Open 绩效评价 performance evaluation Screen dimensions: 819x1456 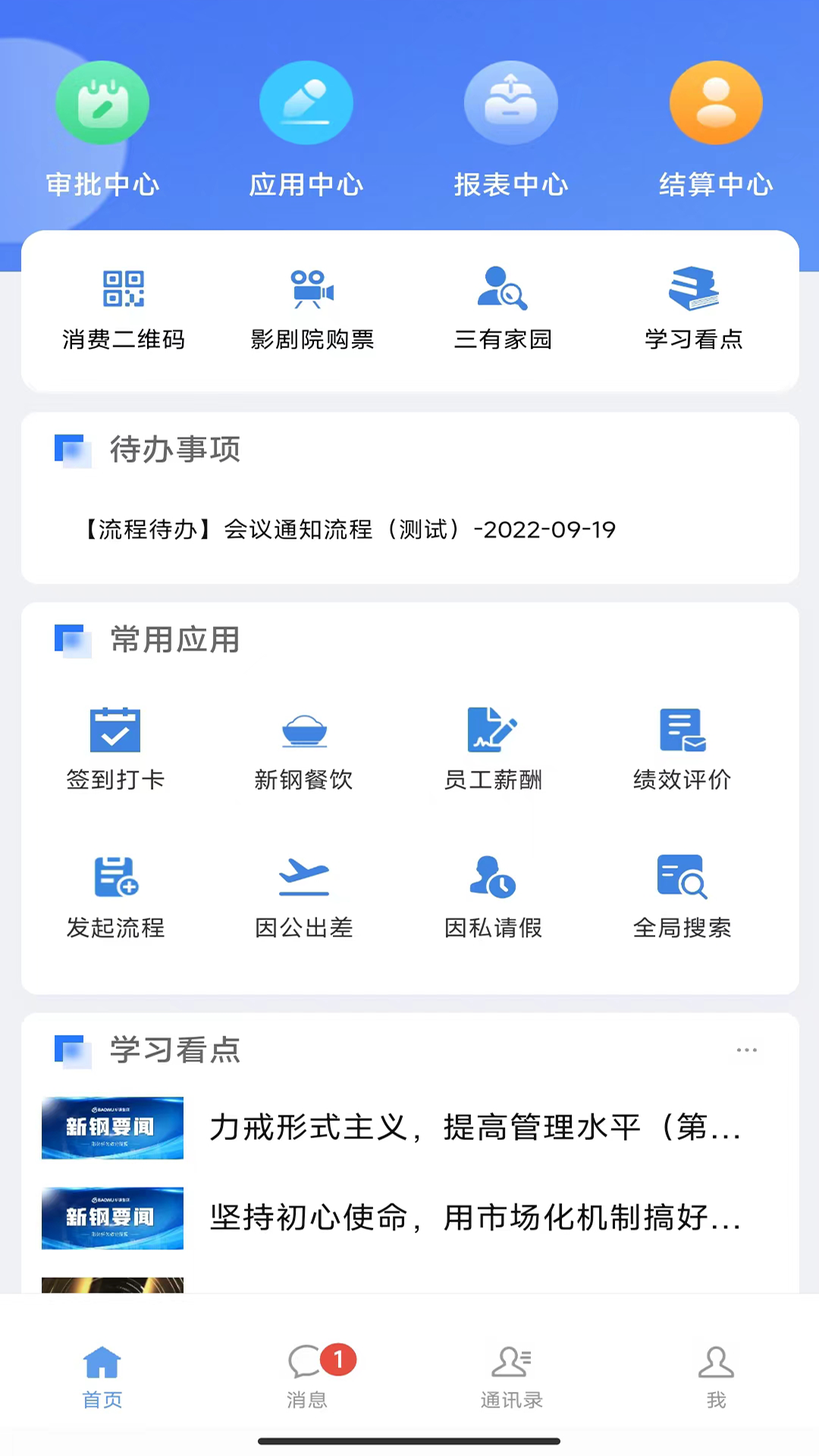click(x=682, y=747)
